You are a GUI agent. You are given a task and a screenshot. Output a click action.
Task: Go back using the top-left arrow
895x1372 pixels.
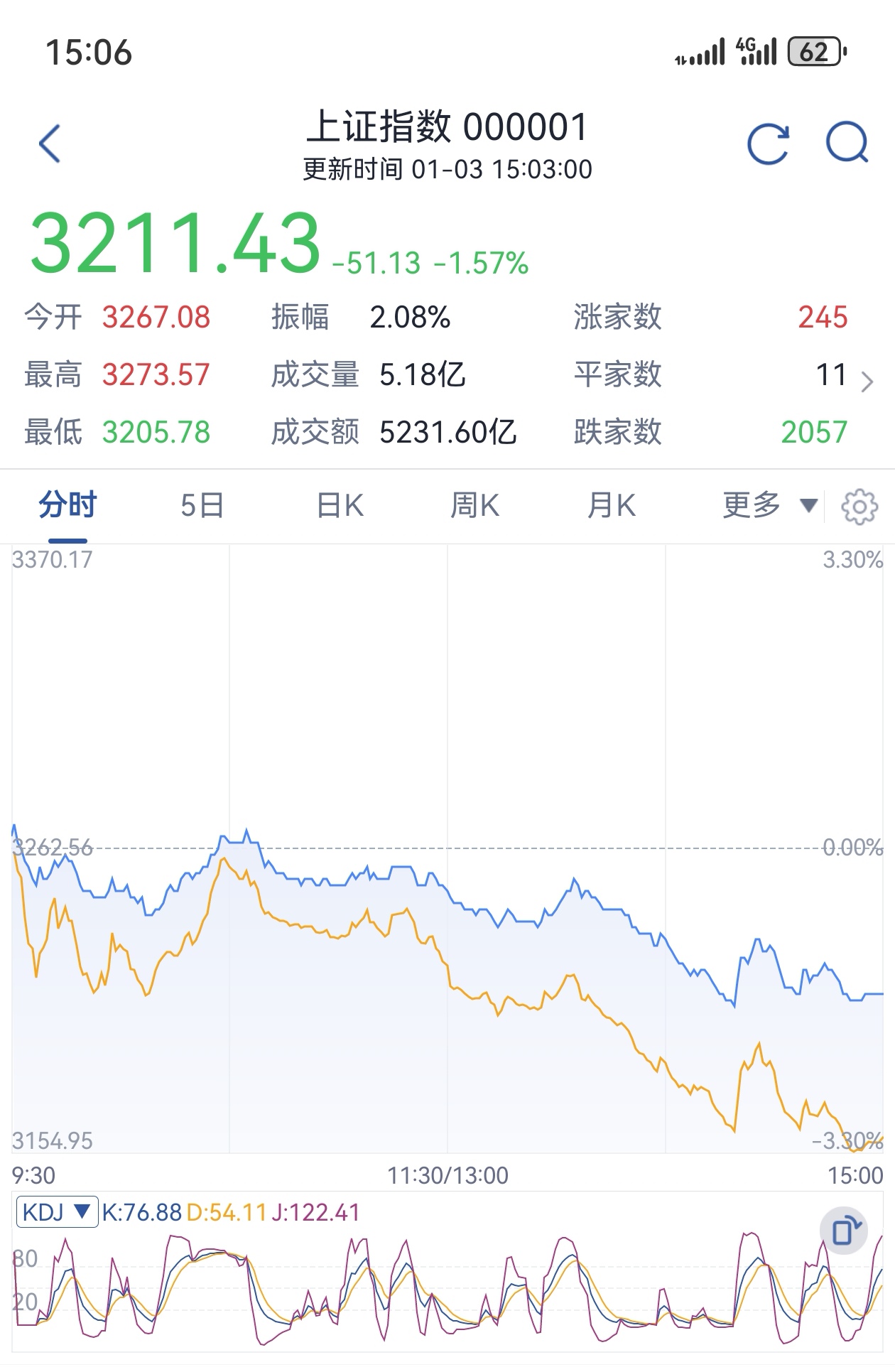tap(50, 144)
